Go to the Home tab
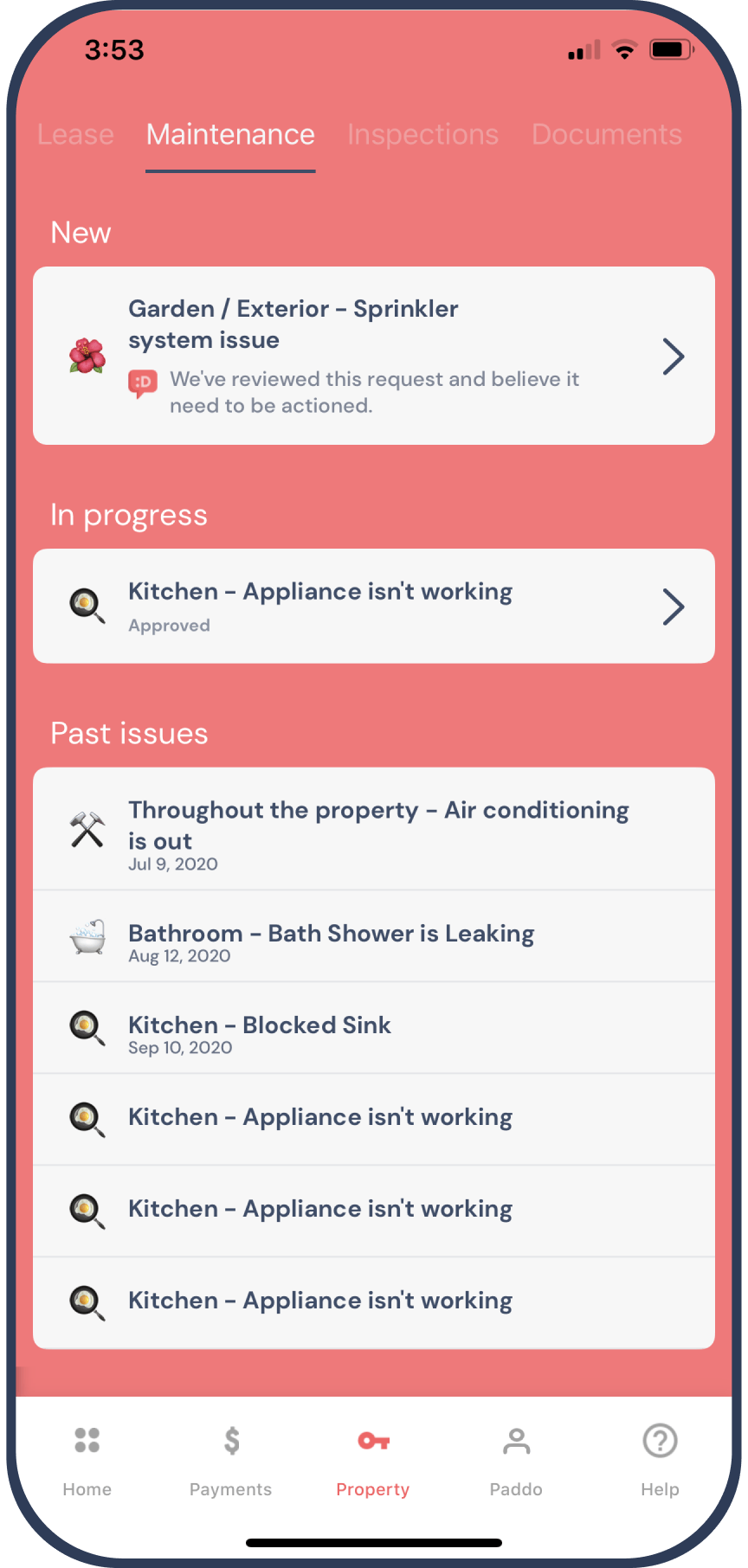Screen dimensions: 748x1568 coord(87,1461)
